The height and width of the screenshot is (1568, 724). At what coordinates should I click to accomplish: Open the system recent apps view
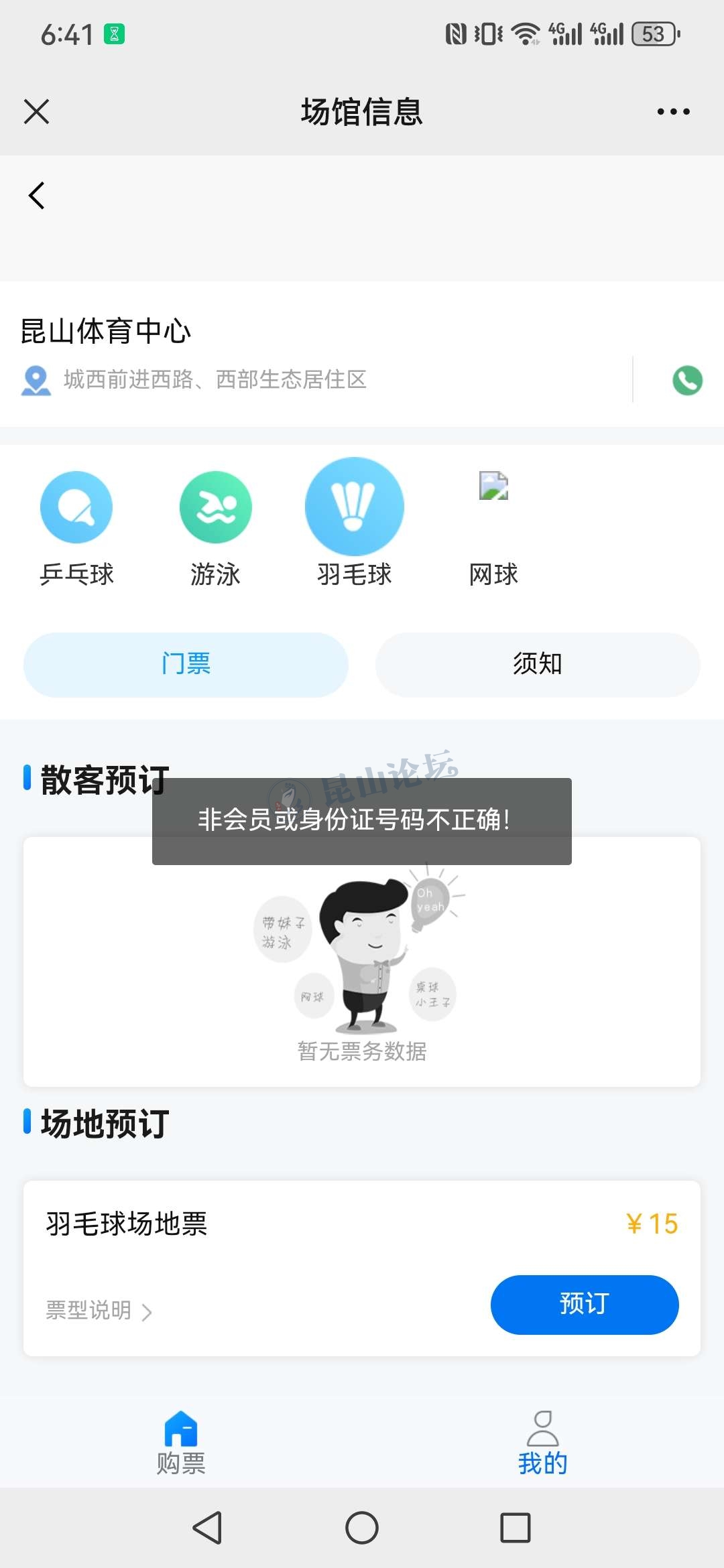point(516,1528)
